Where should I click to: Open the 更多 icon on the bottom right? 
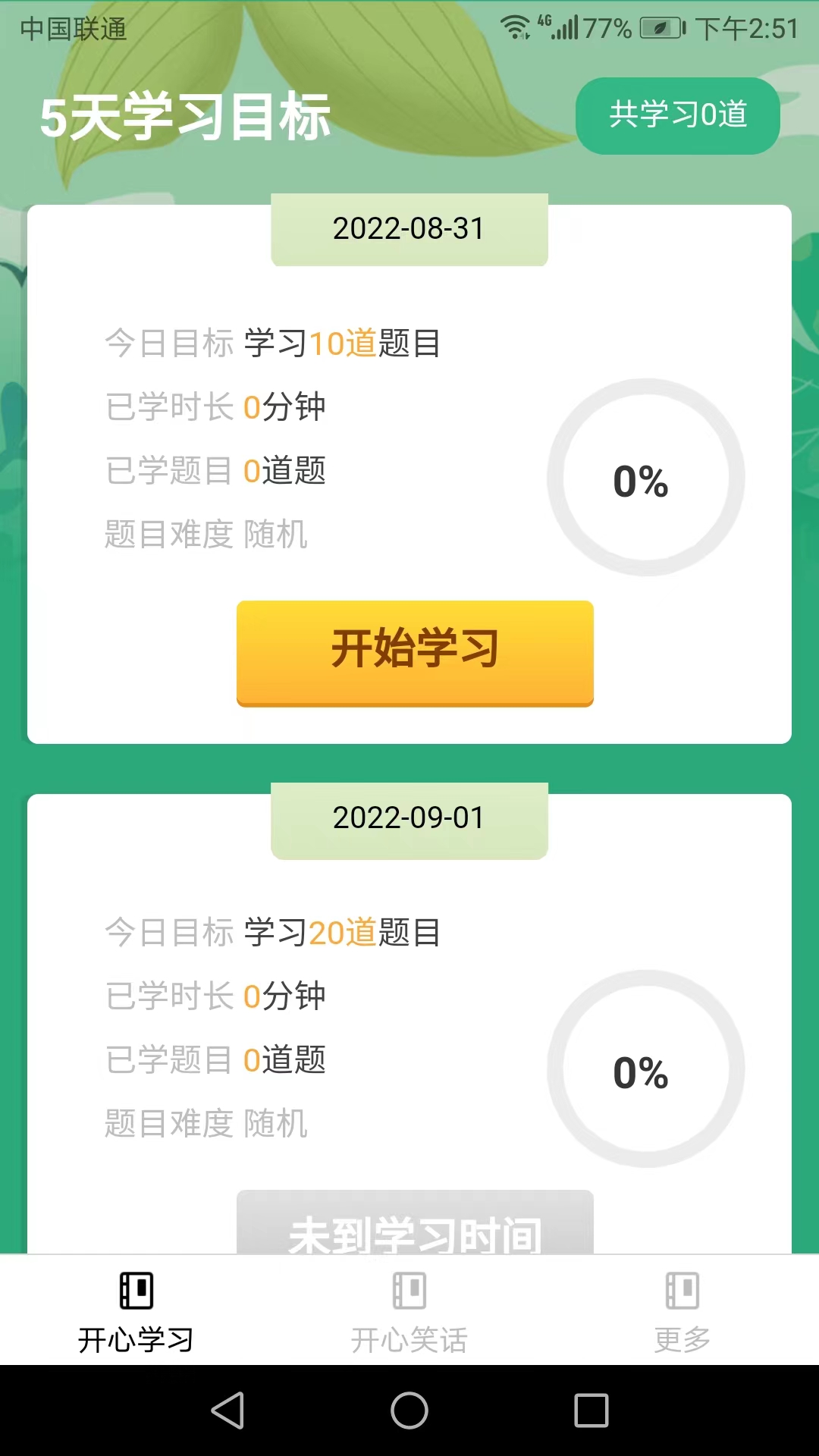[x=681, y=1289]
